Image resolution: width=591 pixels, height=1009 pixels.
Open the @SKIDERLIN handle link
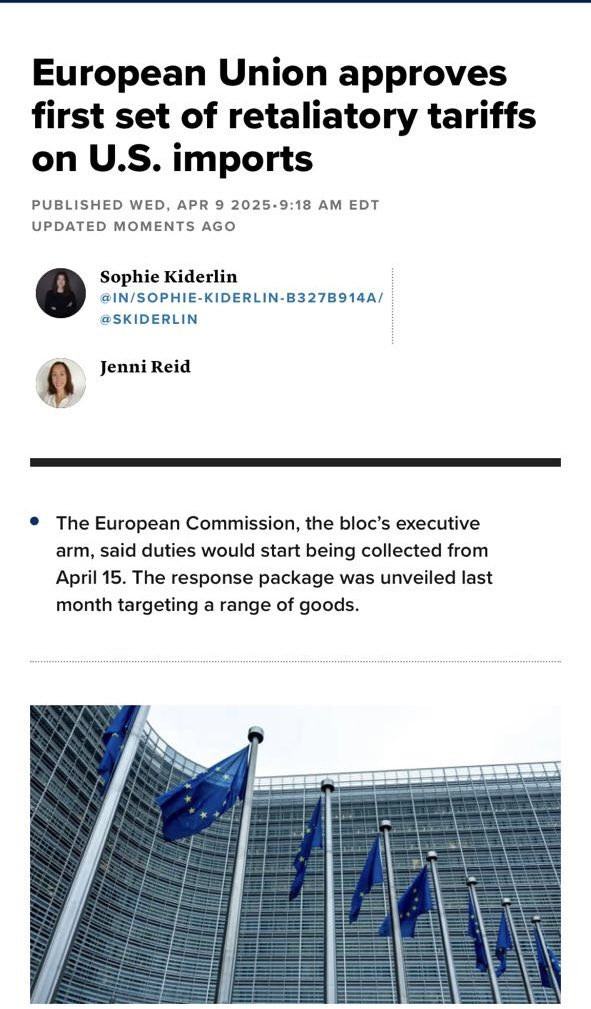click(x=149, y=319)
